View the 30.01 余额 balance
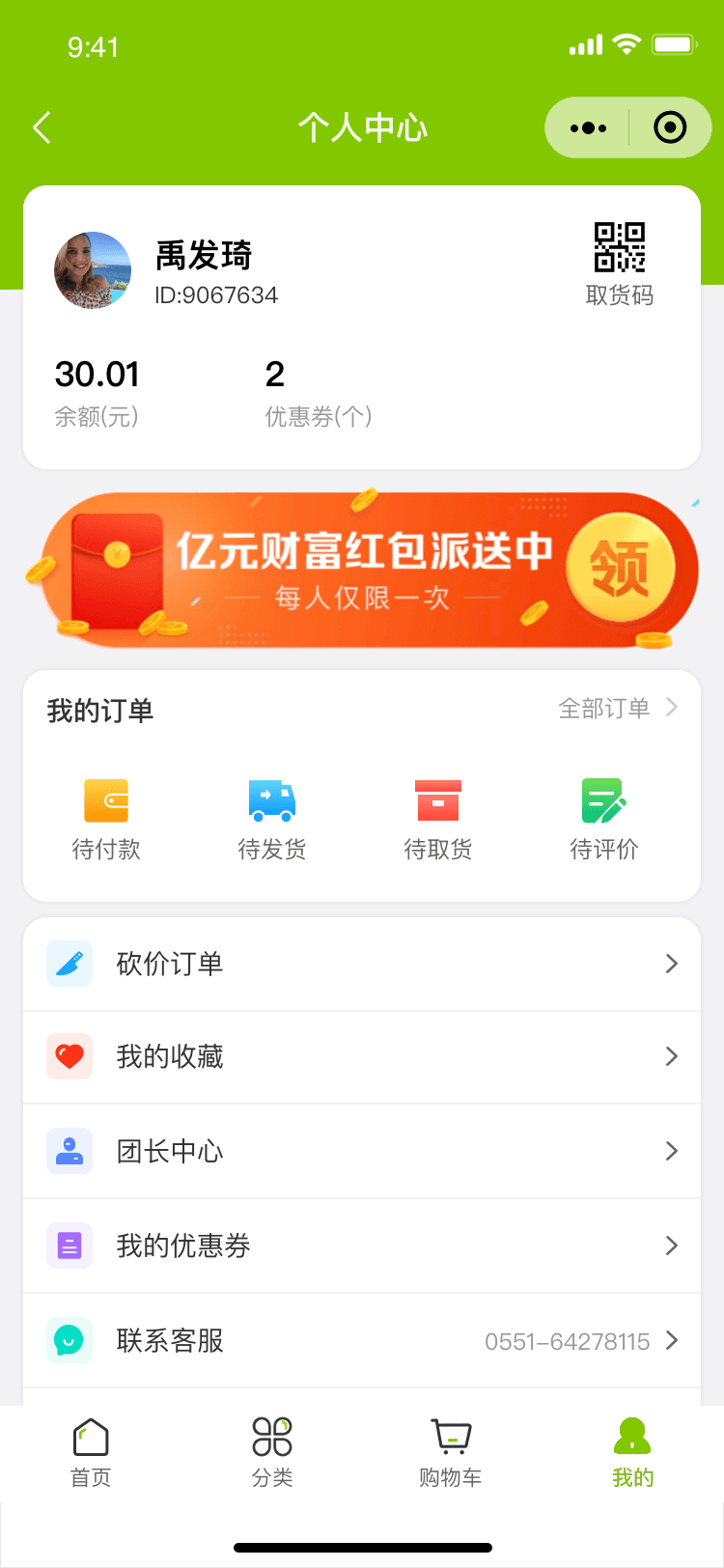 tap(97, 392)
